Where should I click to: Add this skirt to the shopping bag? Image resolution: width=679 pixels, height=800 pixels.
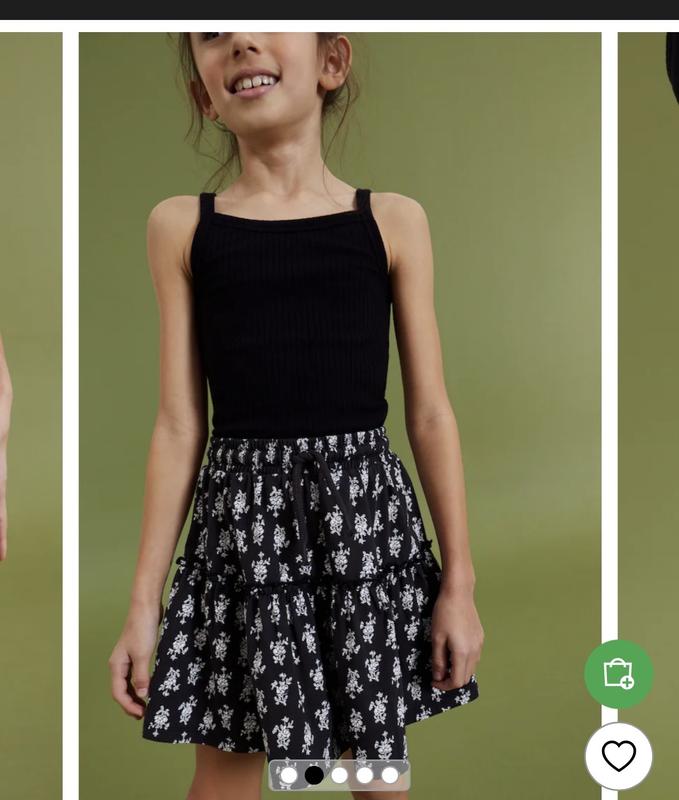[x=618, y=674]
